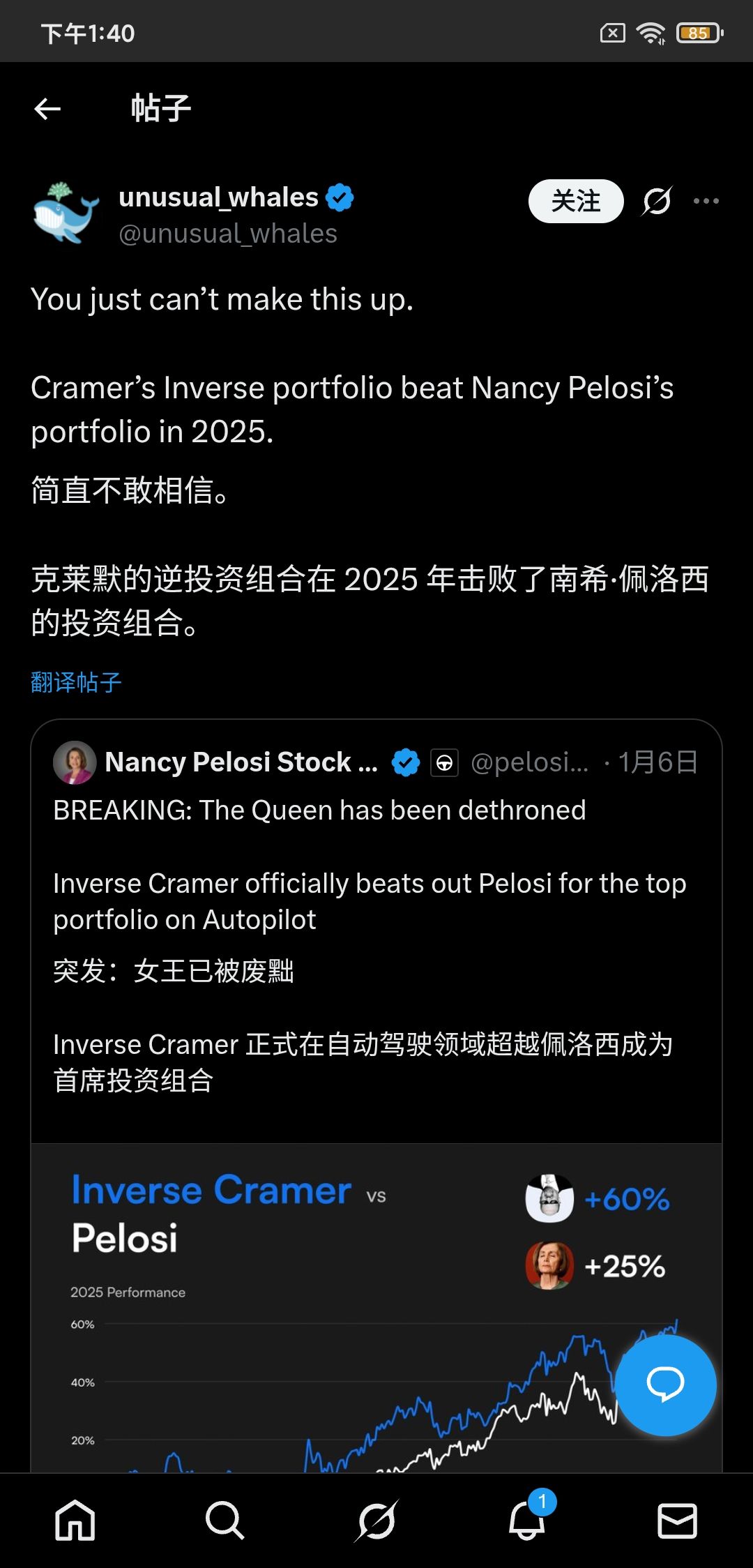
Task: Open the Grok tab in bottom bar
Action: [x=376, y=1521]
